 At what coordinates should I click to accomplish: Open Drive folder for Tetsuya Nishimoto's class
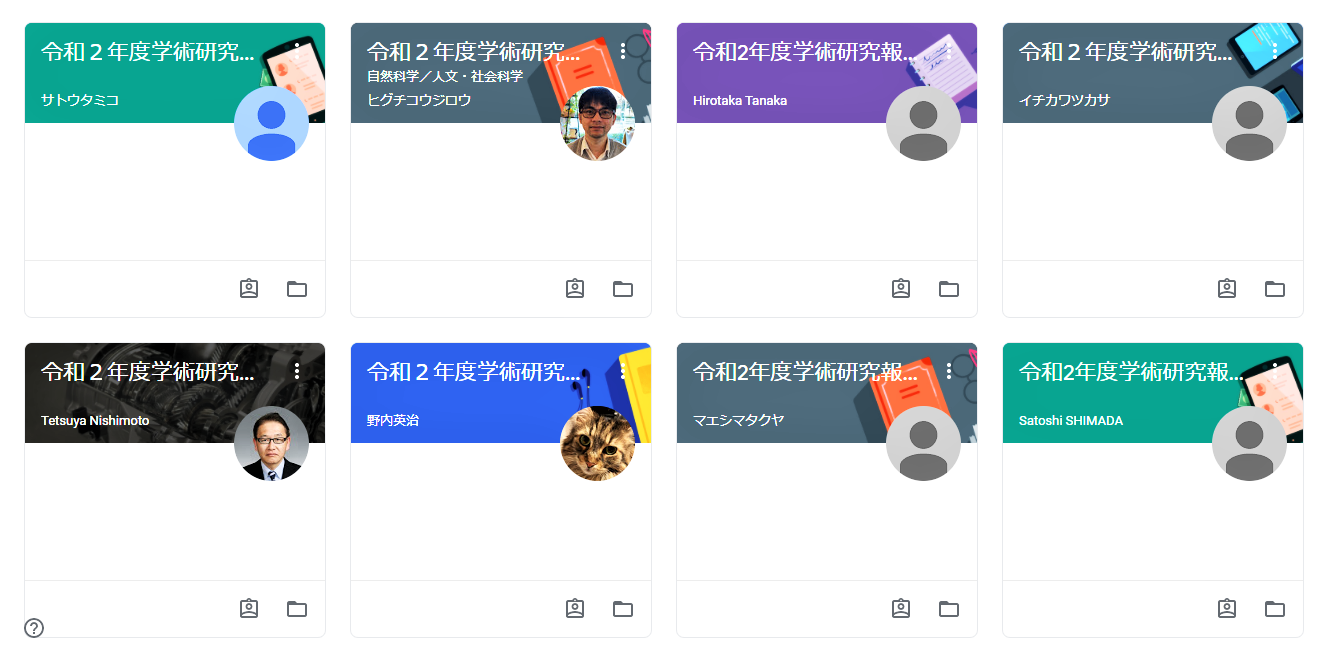[297, 609]
